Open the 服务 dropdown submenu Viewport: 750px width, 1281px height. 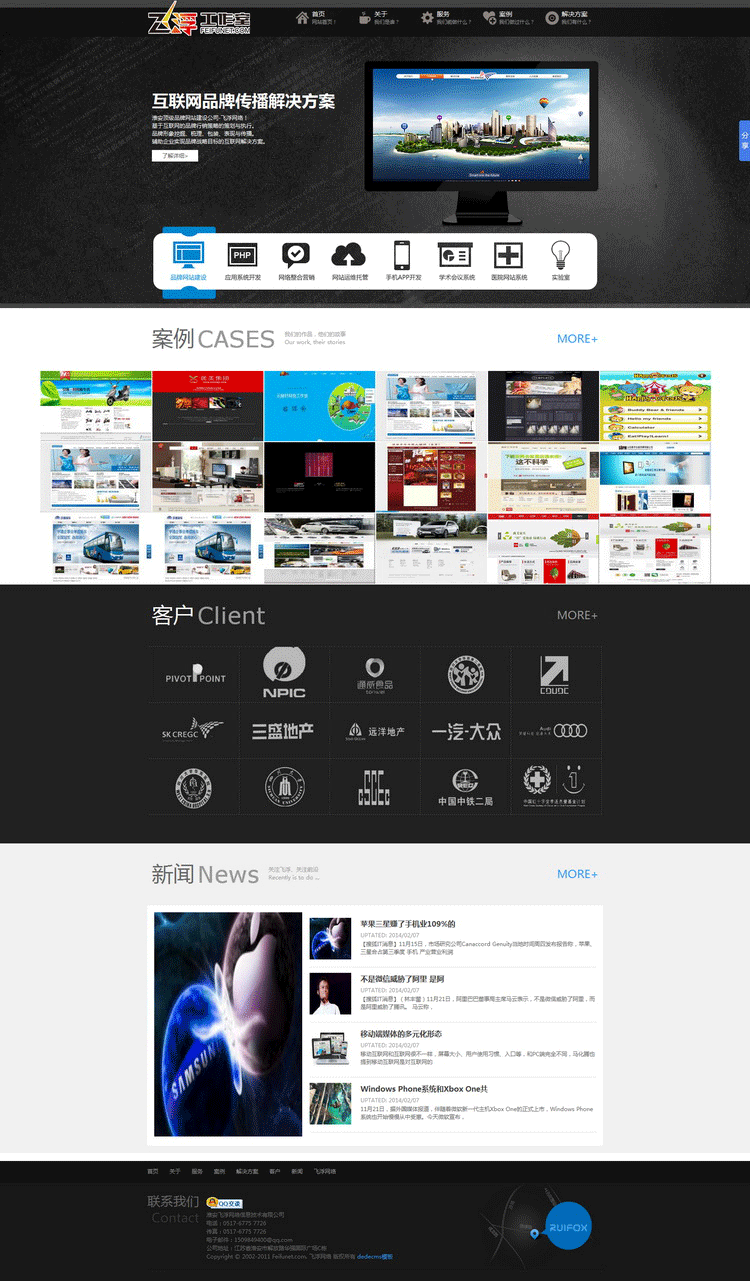tap(442, 15)
